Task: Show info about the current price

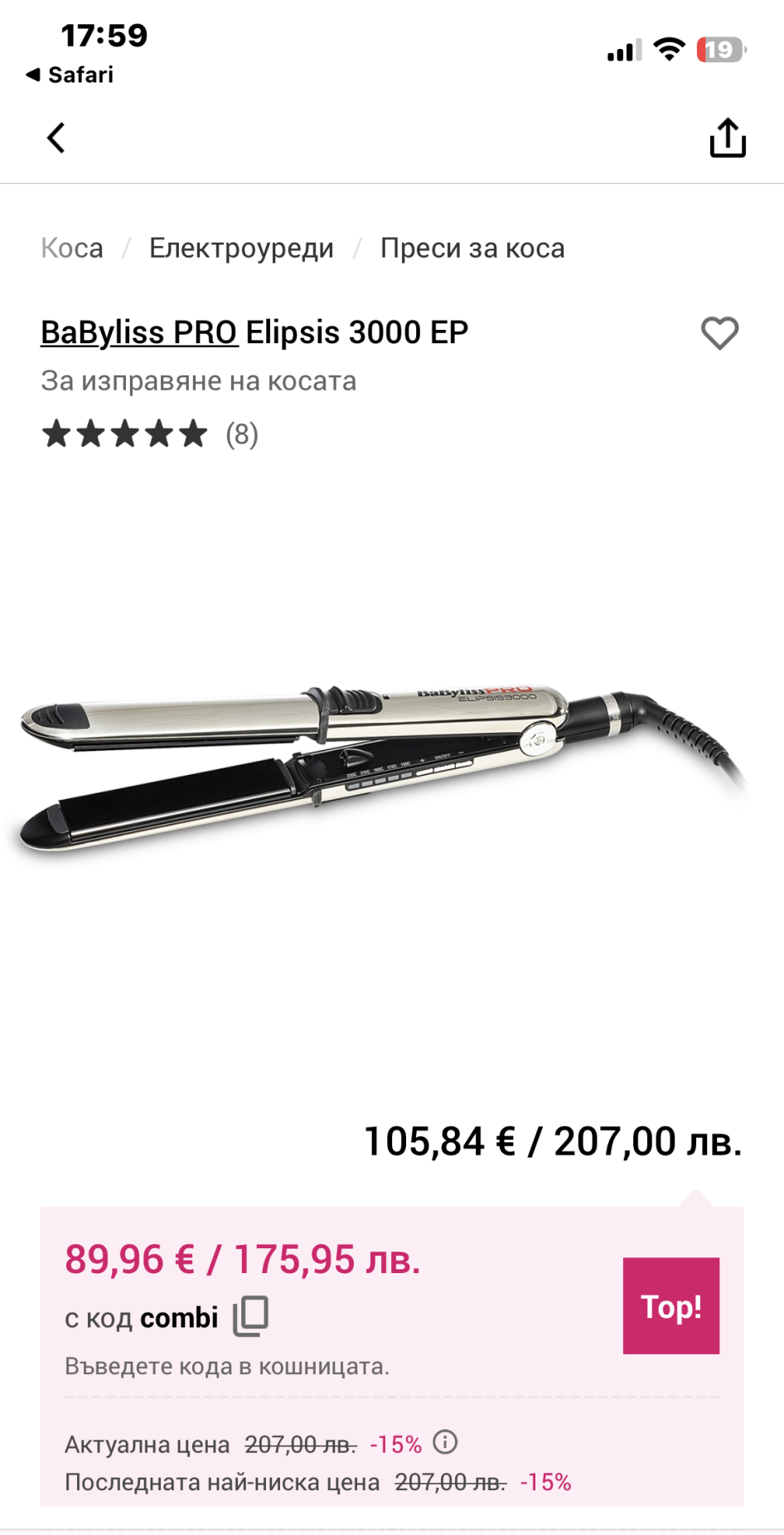Action: pyautogui.click(x=445, y=1442)
